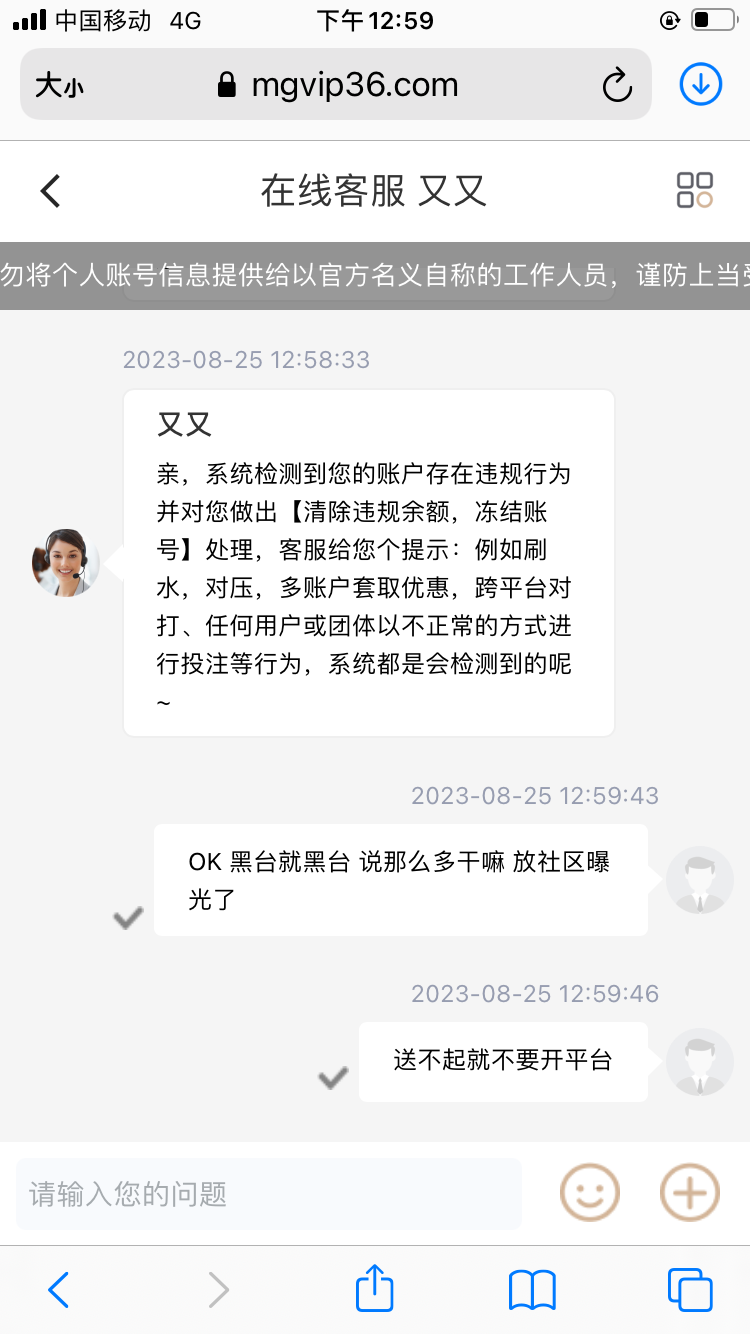This screenshot has width=750, height=1334.
Task: Open the grid menu icon in chat header
Action: [694, 190]
